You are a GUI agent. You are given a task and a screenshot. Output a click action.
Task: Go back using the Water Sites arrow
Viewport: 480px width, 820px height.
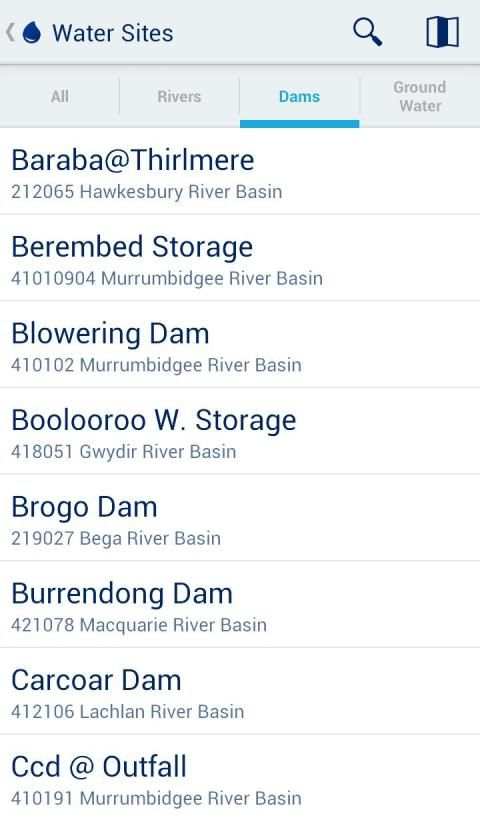click(10, 32)
